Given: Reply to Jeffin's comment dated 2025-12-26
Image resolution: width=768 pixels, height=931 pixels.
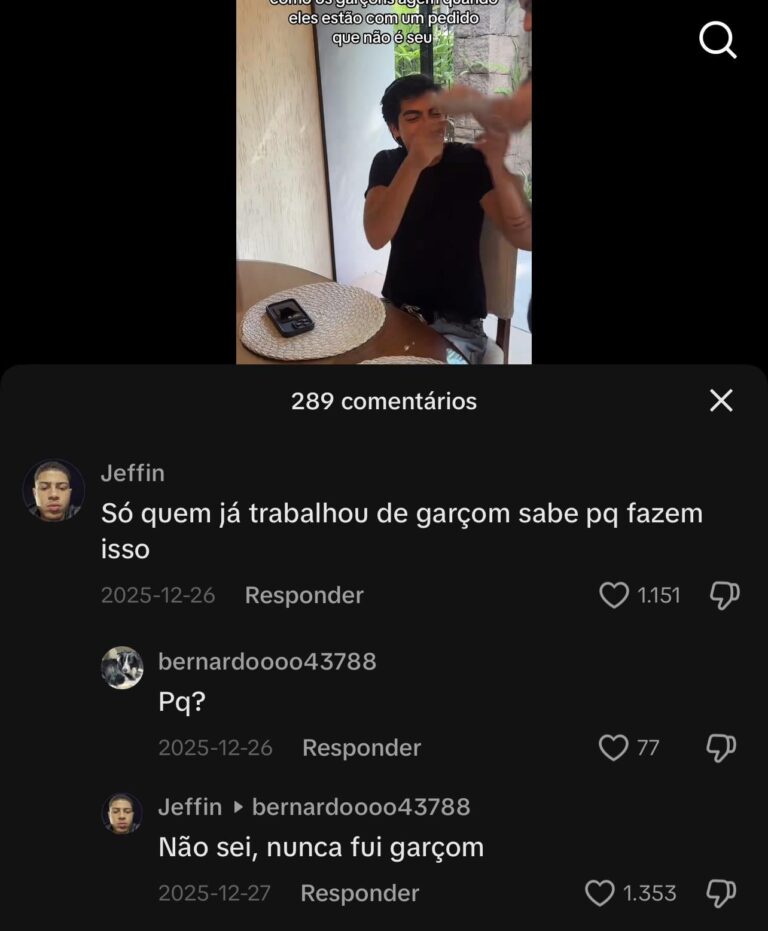Looking at the screenshot, I should coord(304,596).
